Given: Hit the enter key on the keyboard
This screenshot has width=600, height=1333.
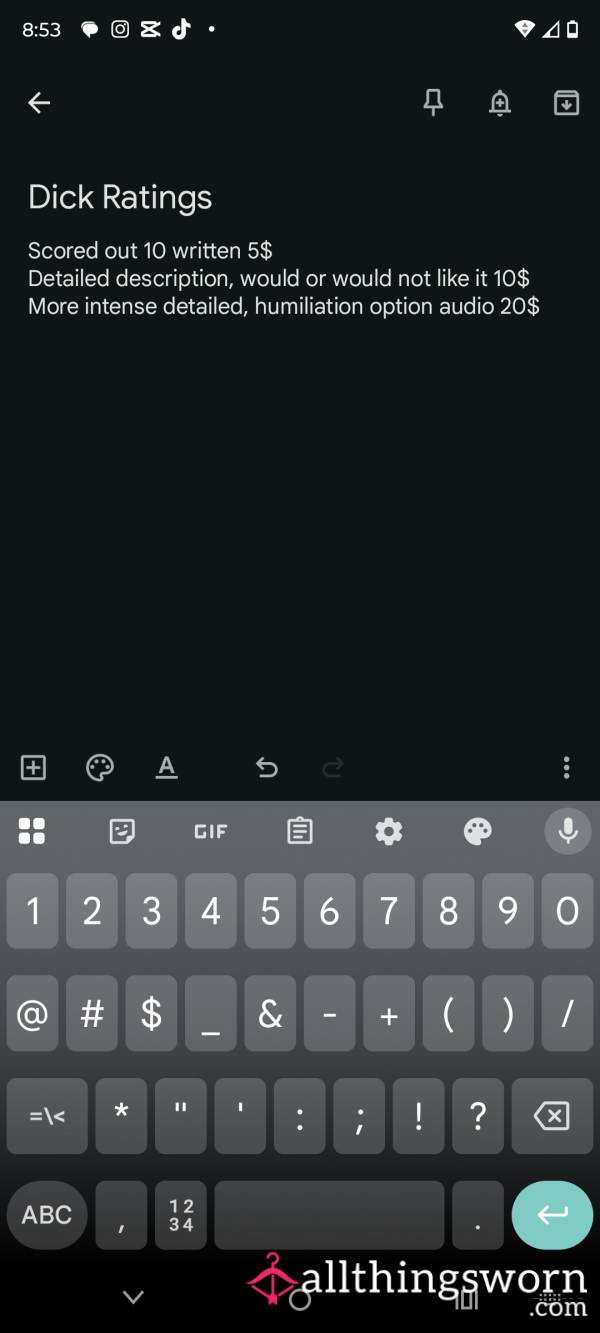Looking at the screenshot, I should (x=552, y=1215).
